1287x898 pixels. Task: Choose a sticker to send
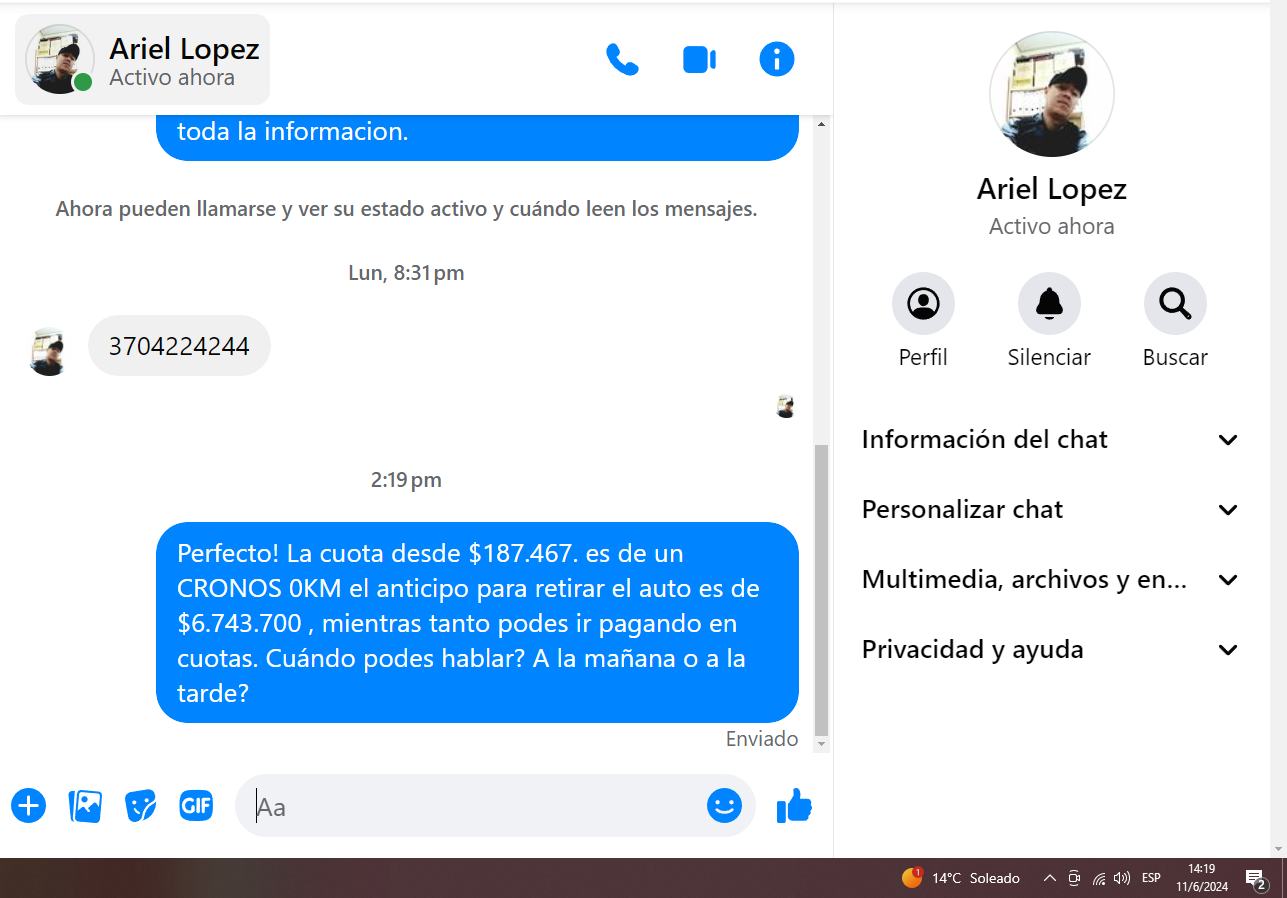(x=140, y=805)
